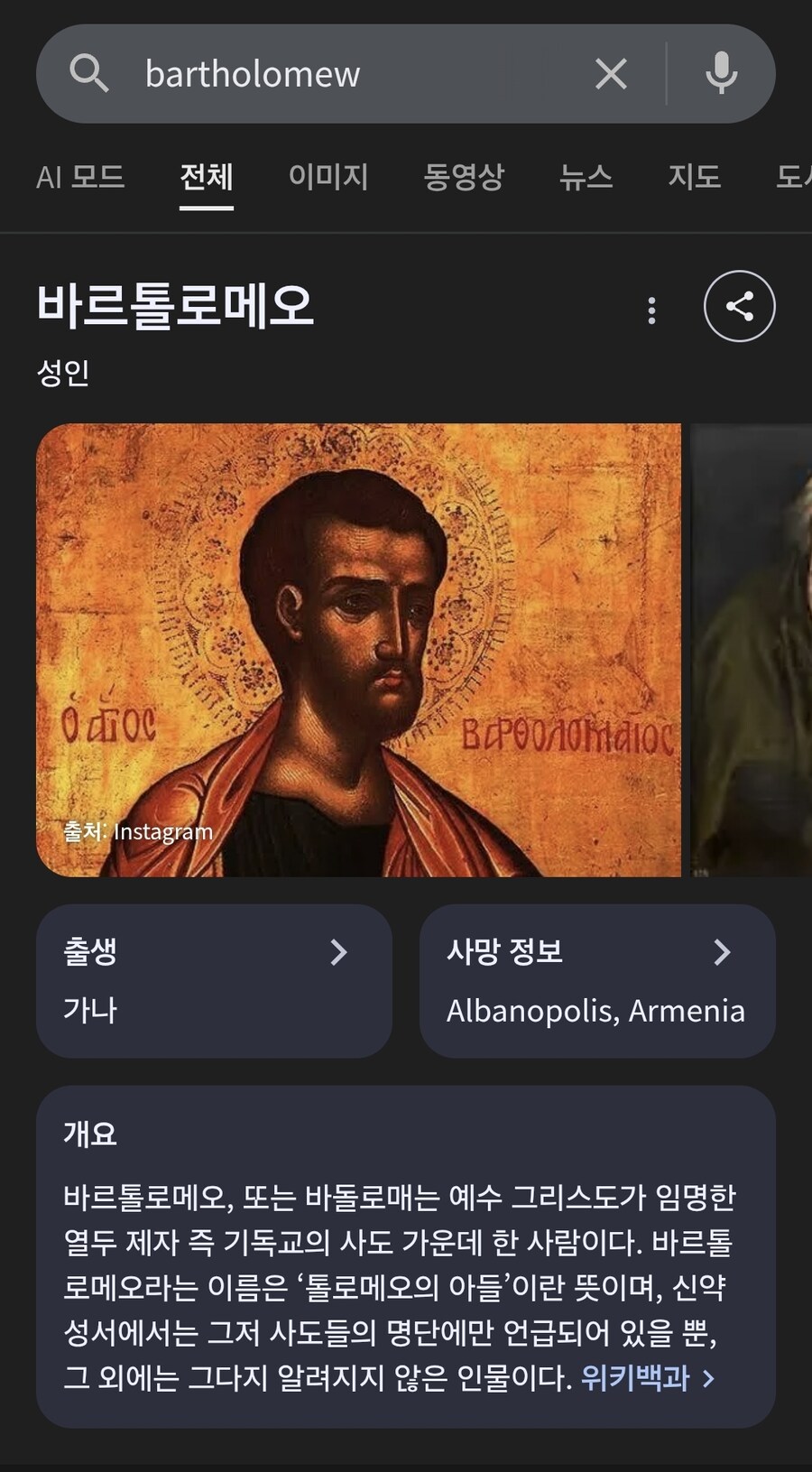Screen dimensions: 812x1472
Task: Open the chevron on the 사망 정보 card
Action: (x=723, y=952)
